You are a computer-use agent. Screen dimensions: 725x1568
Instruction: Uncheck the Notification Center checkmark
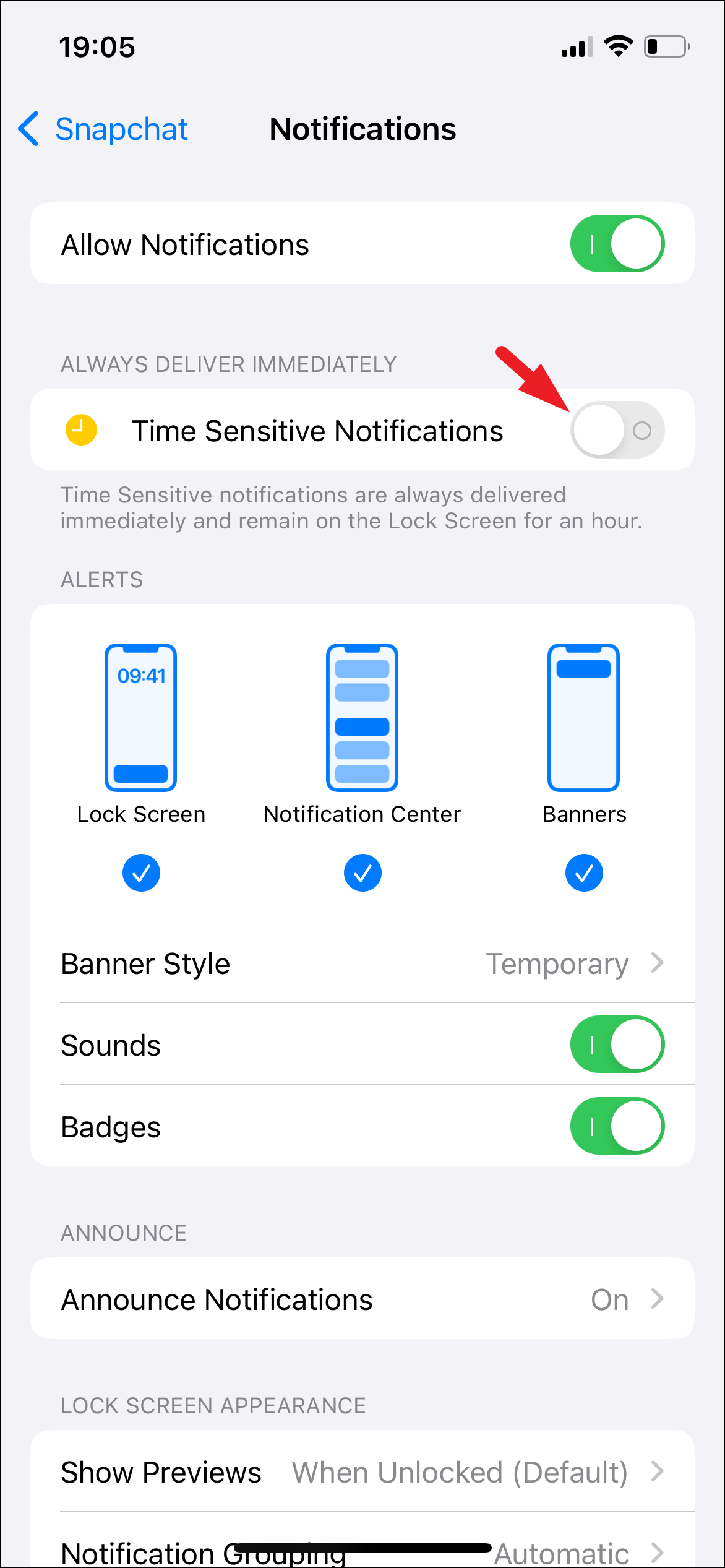click(x=362, y=872)
